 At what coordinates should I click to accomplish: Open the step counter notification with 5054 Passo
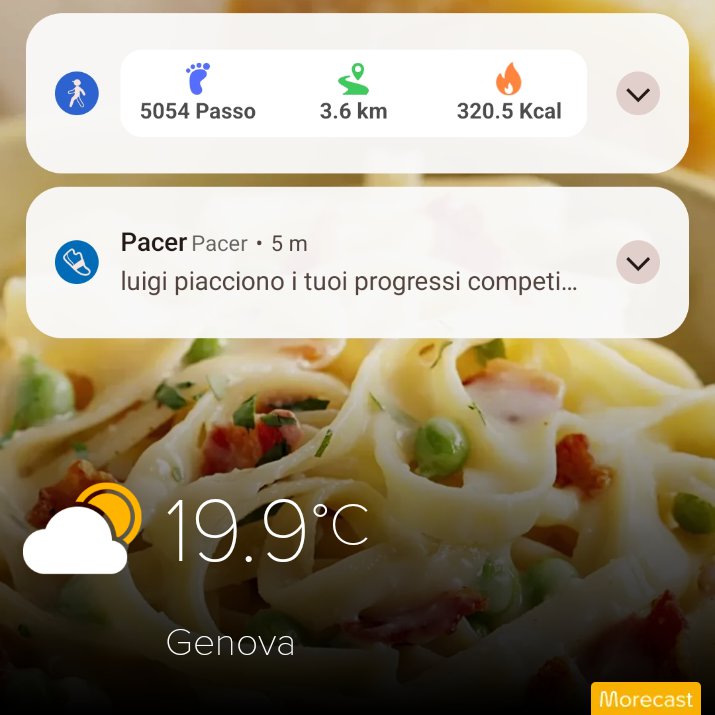click(357, 93)
